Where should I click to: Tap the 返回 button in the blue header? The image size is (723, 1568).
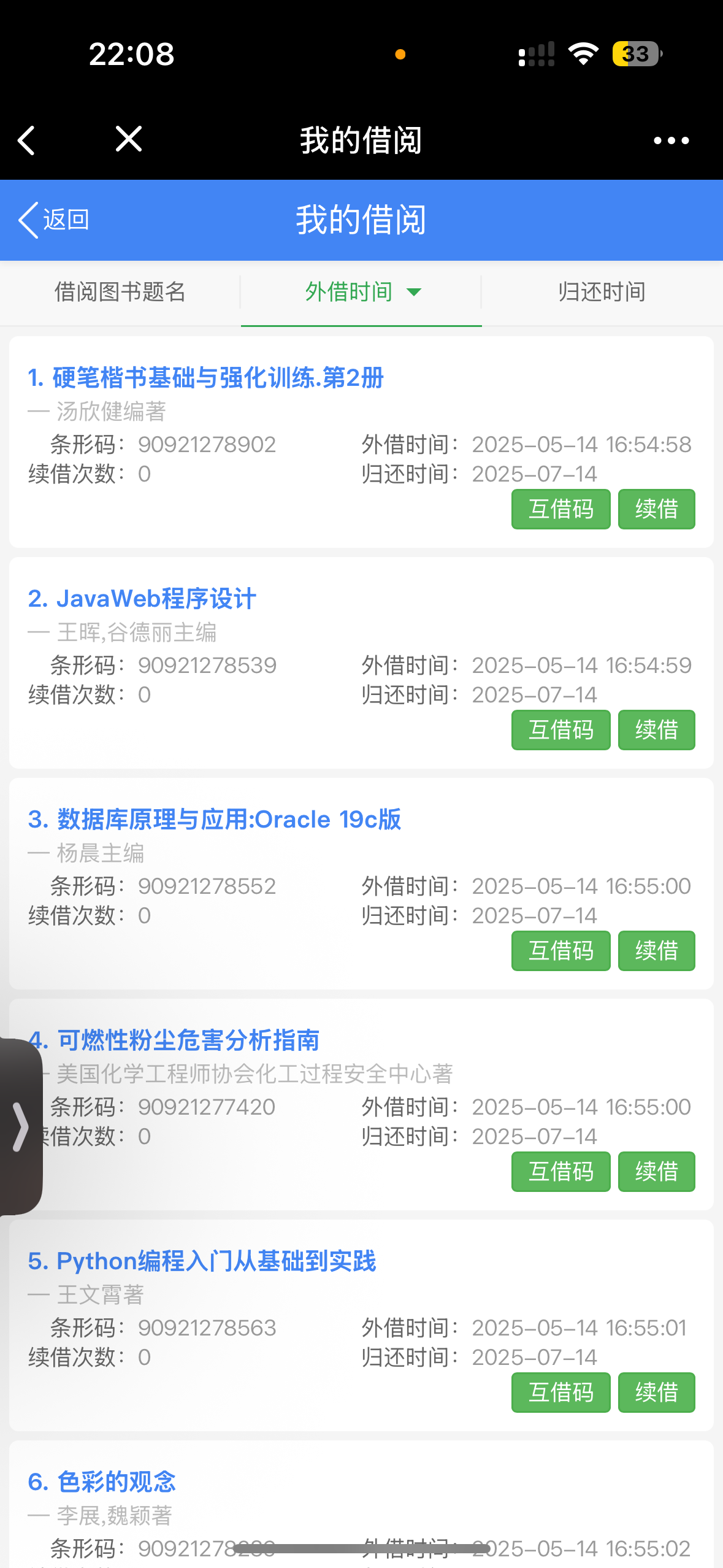coord(54,220)
